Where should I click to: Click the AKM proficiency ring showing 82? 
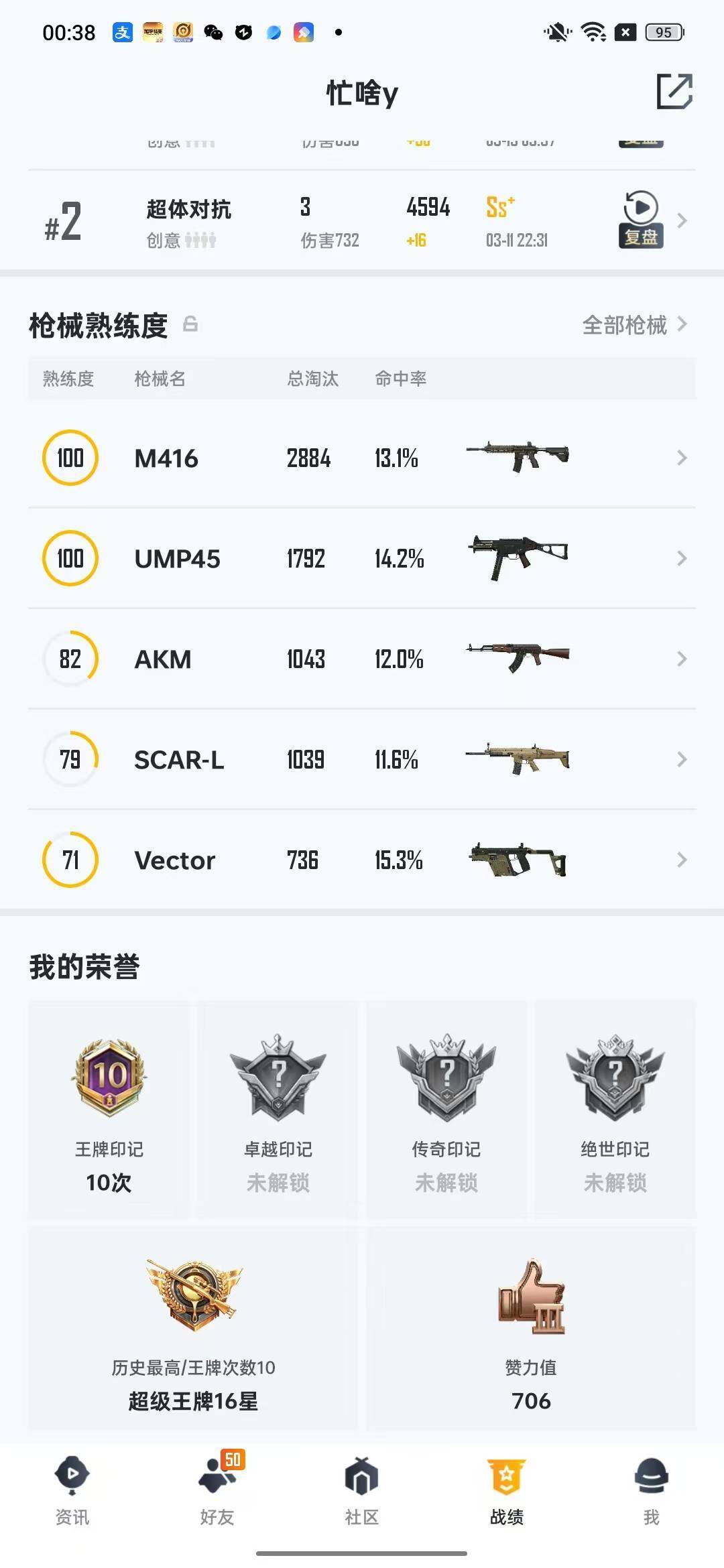[x=70, y=659]
